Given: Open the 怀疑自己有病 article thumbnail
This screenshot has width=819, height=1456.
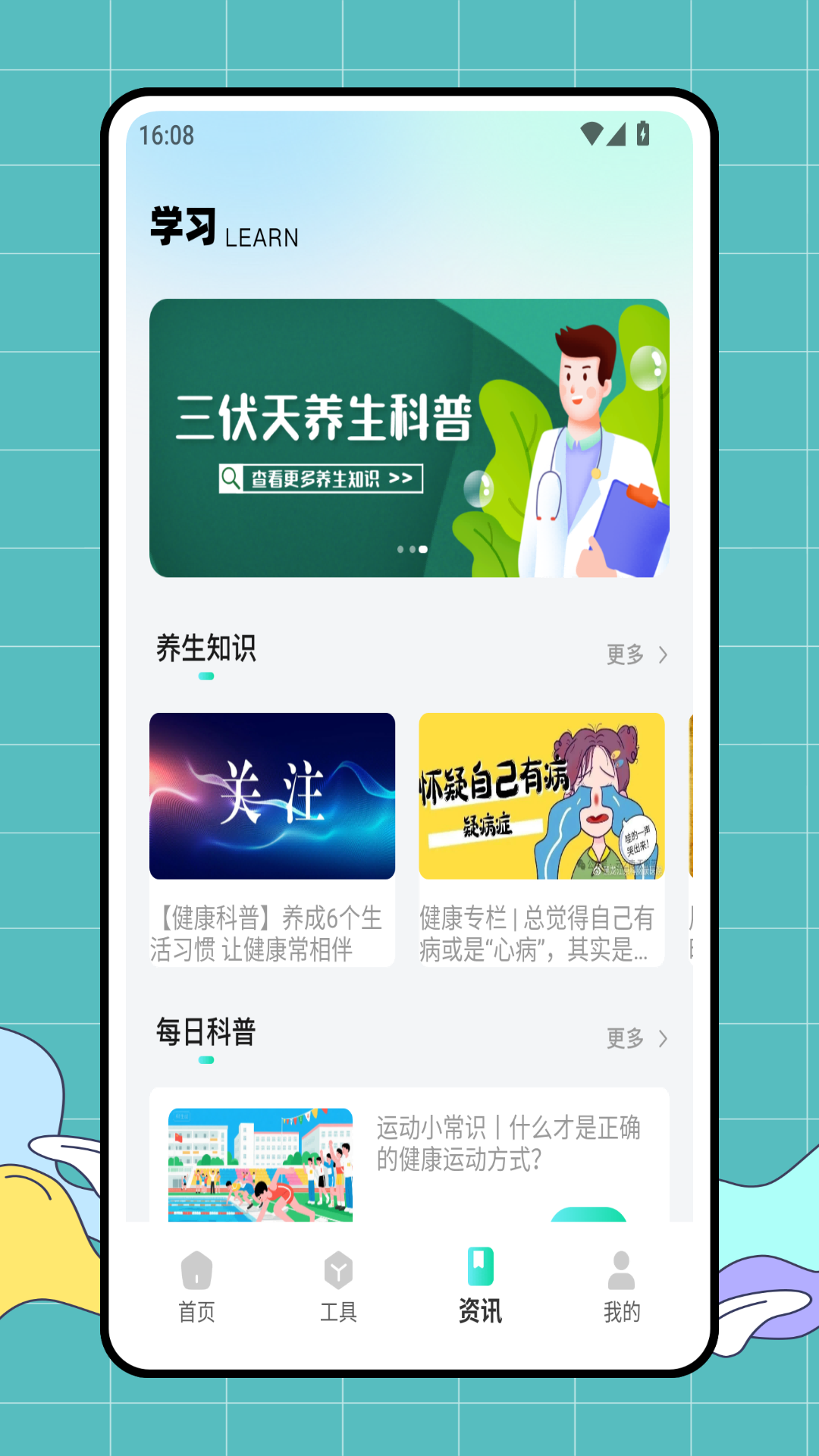Looking at the screenshot, I should [541, 796].
